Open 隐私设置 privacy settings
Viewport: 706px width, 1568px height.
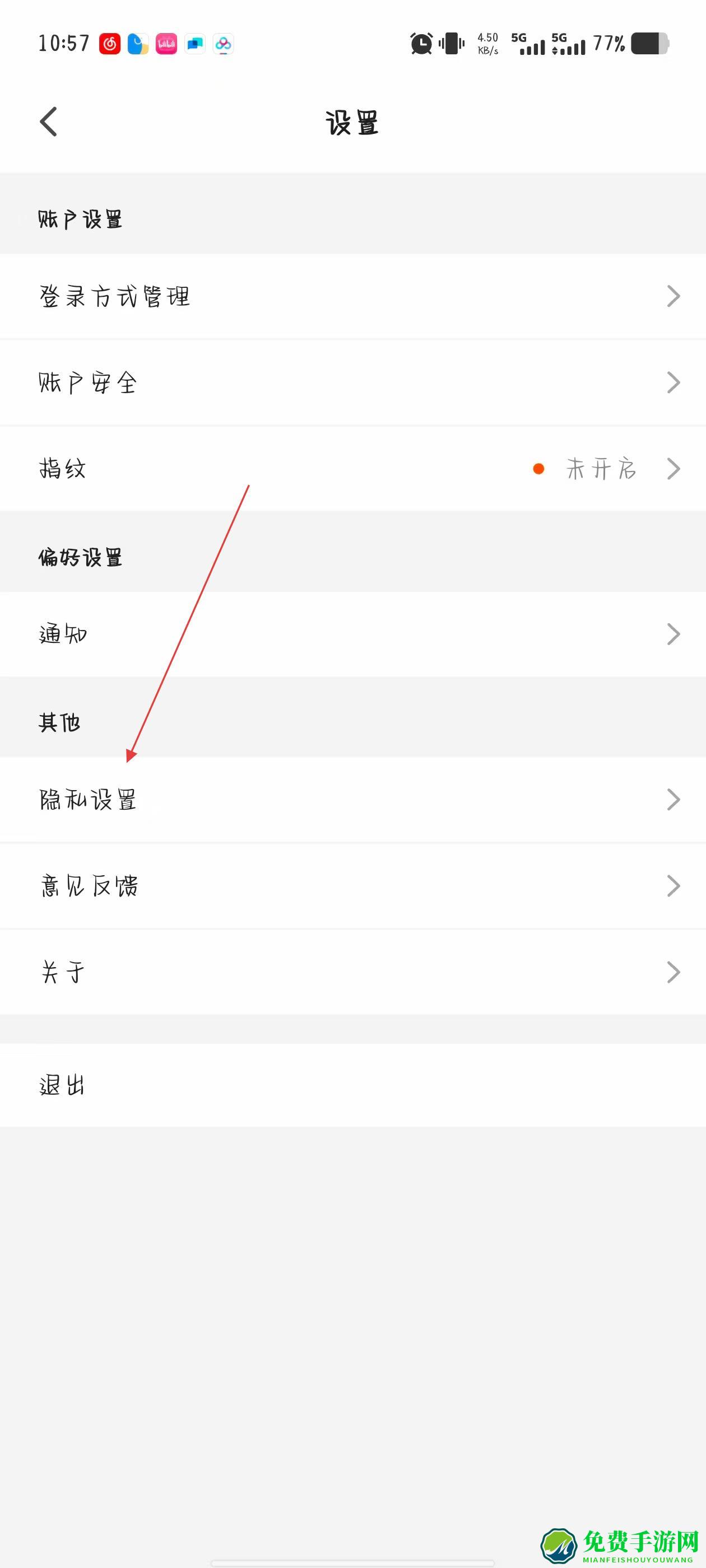[352, 800]
